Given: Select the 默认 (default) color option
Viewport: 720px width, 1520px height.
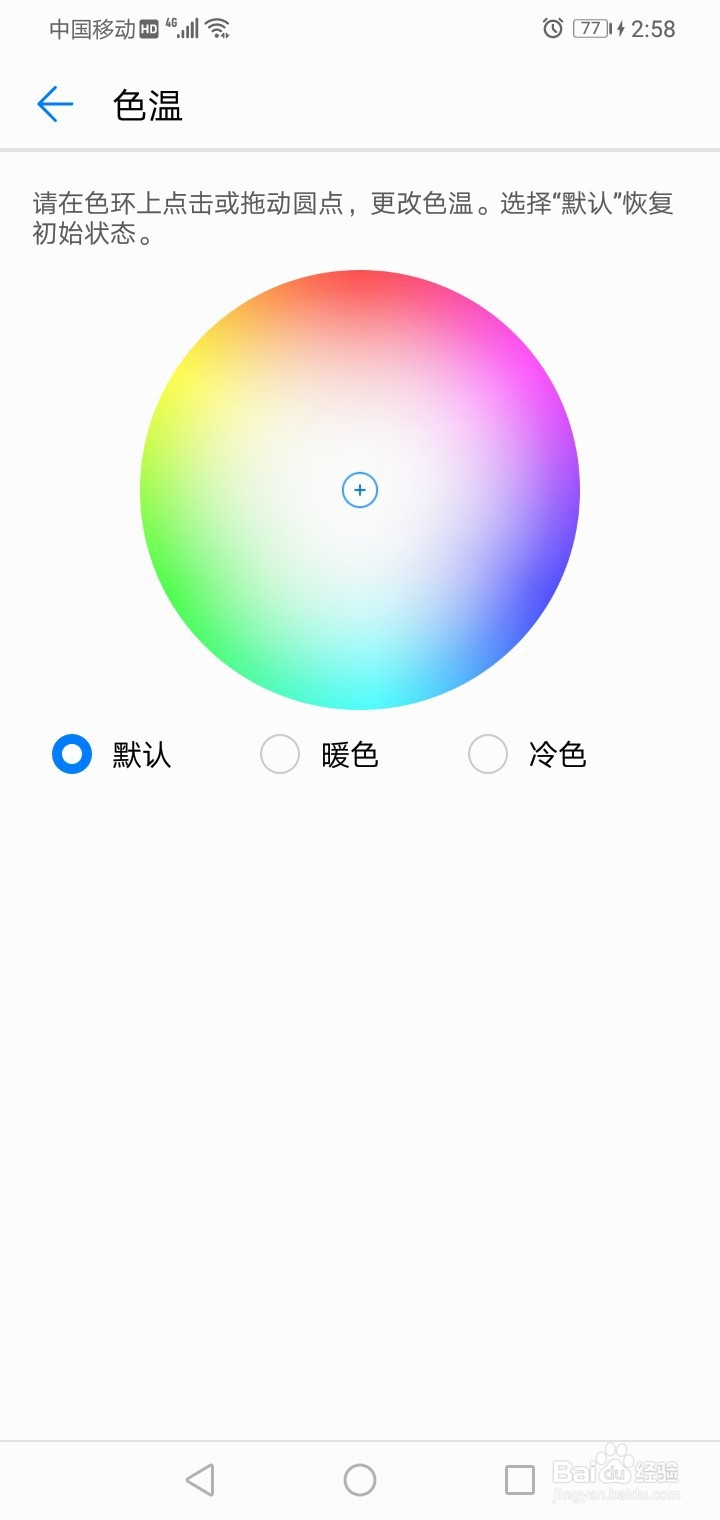Looking at the screenshot, I should [x=71, y=755].
